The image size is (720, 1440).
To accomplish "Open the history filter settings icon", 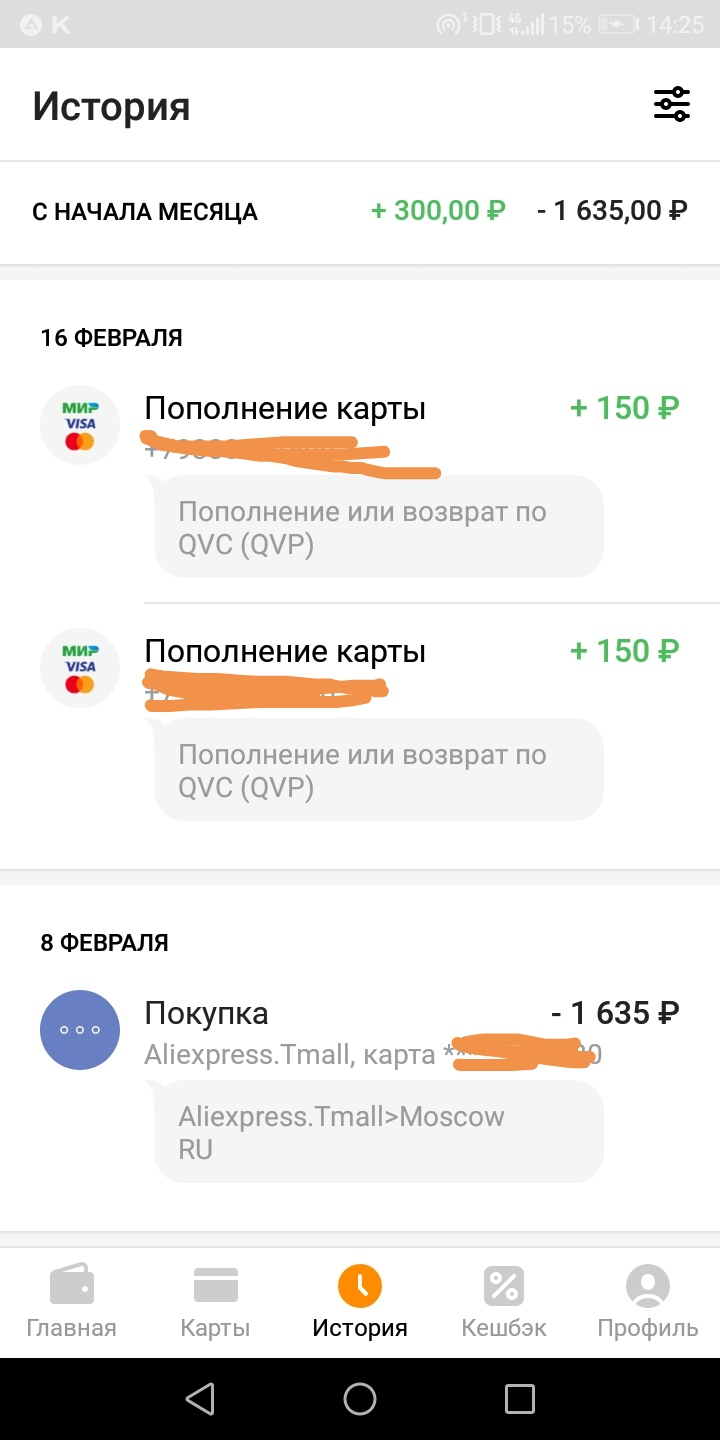I will pos(672,104).
